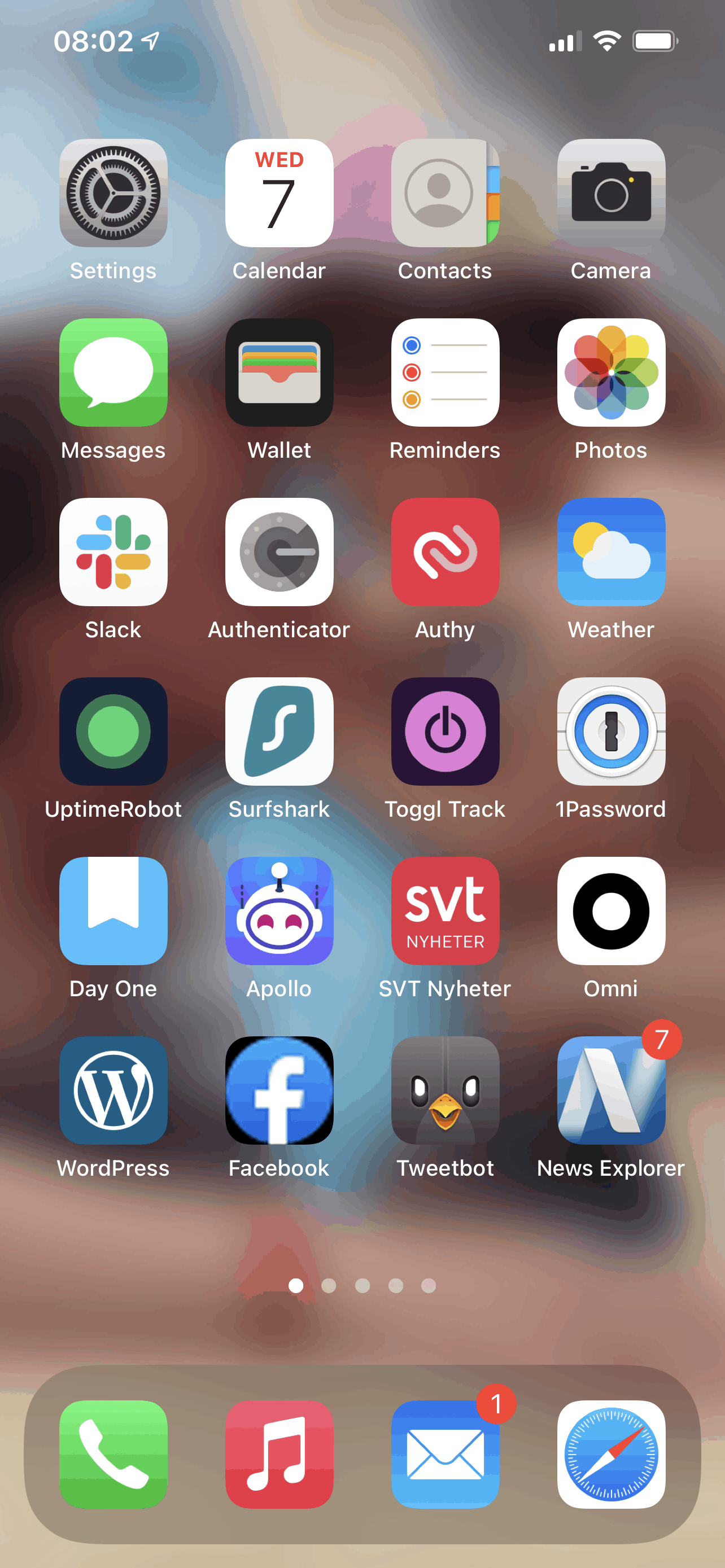Open the Apollo app
This screenshot has height=1568, width=725.
pyautogui.click(x=279, y=911)
